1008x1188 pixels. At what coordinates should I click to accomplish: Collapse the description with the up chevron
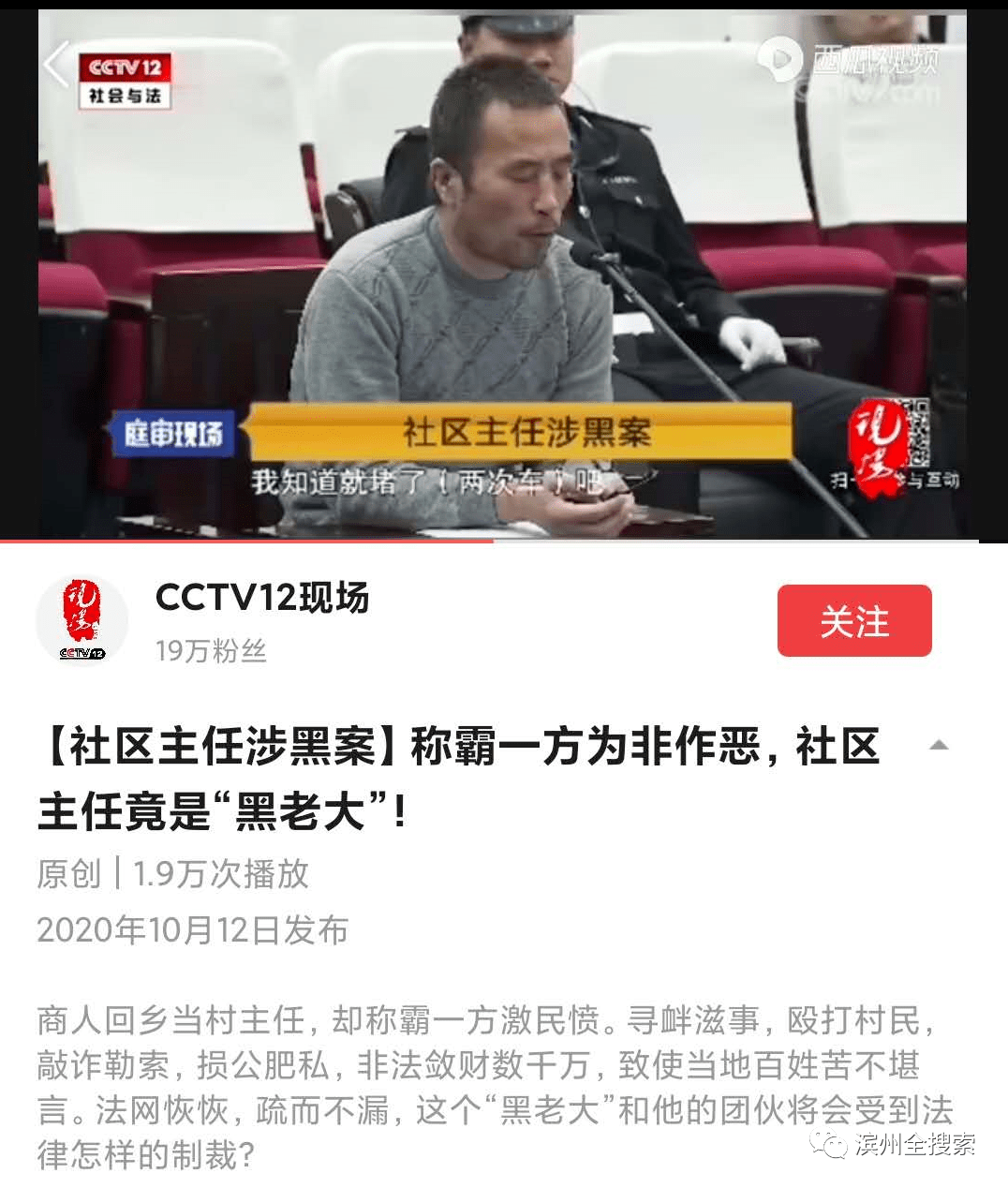(x=940, y=745)
